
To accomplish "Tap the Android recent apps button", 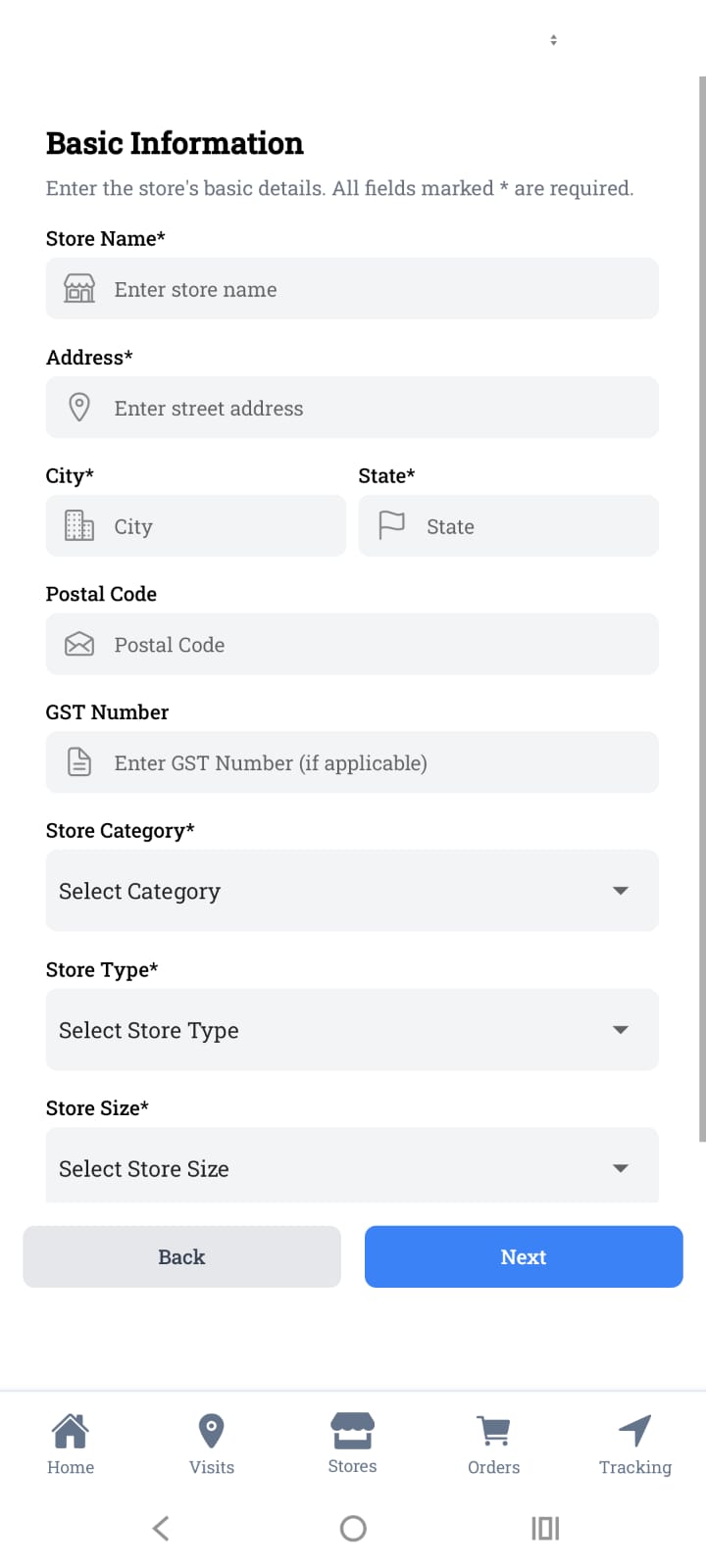I will pos(545,1527).
